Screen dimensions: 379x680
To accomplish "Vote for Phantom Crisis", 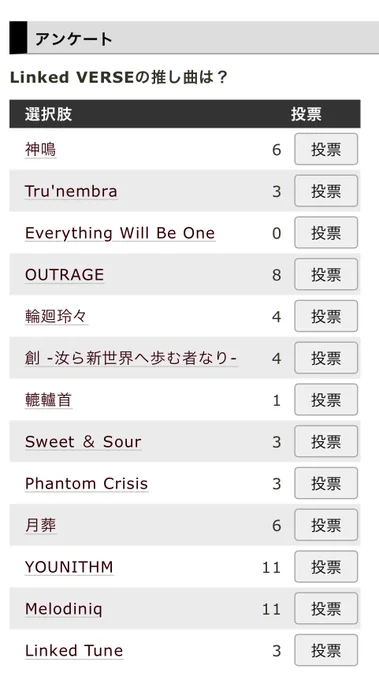I will click(x=326, y=483).
